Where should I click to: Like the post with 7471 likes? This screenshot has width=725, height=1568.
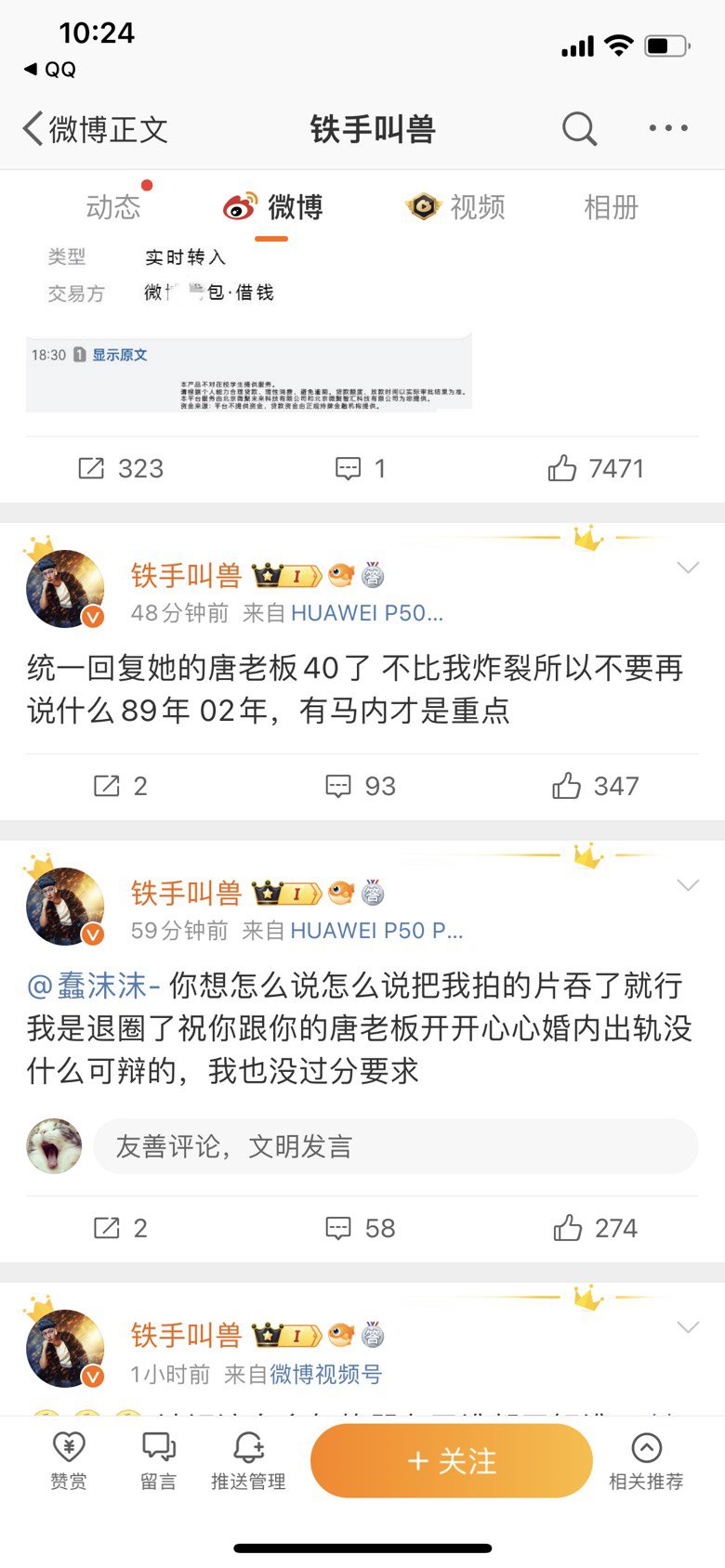click(596, 468)
